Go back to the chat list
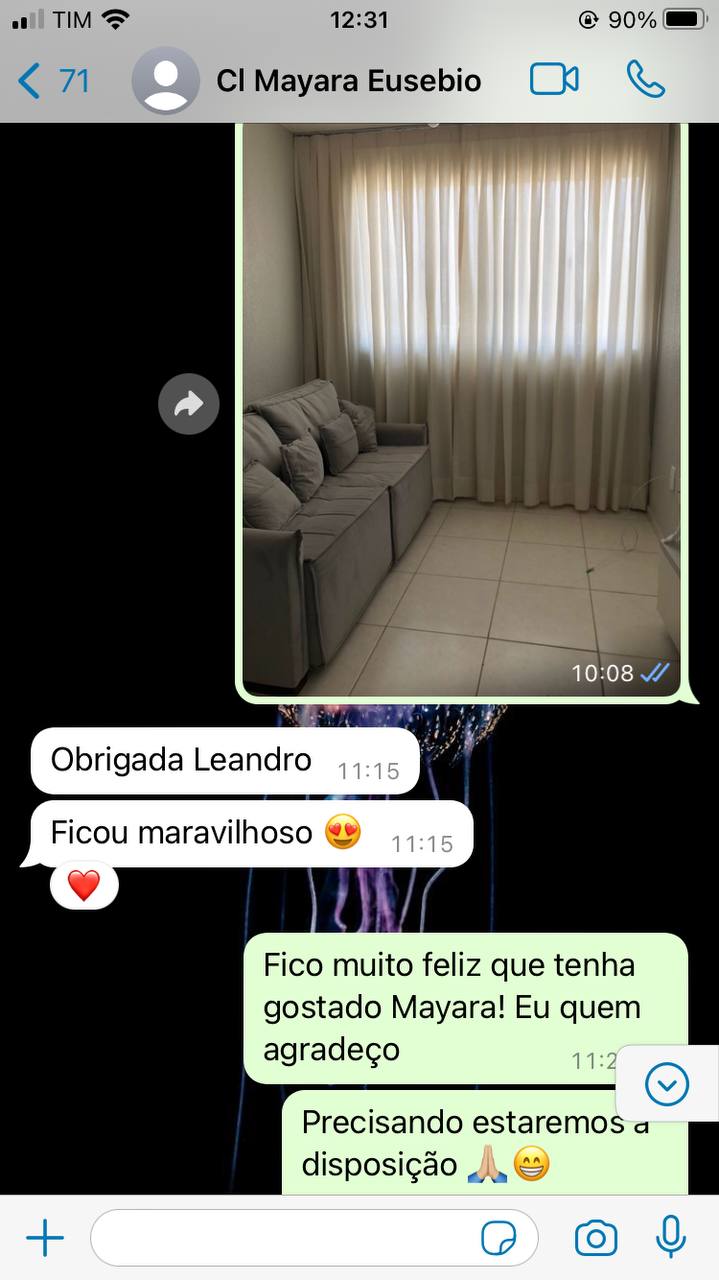719x1280 pixels. [54, 80]
